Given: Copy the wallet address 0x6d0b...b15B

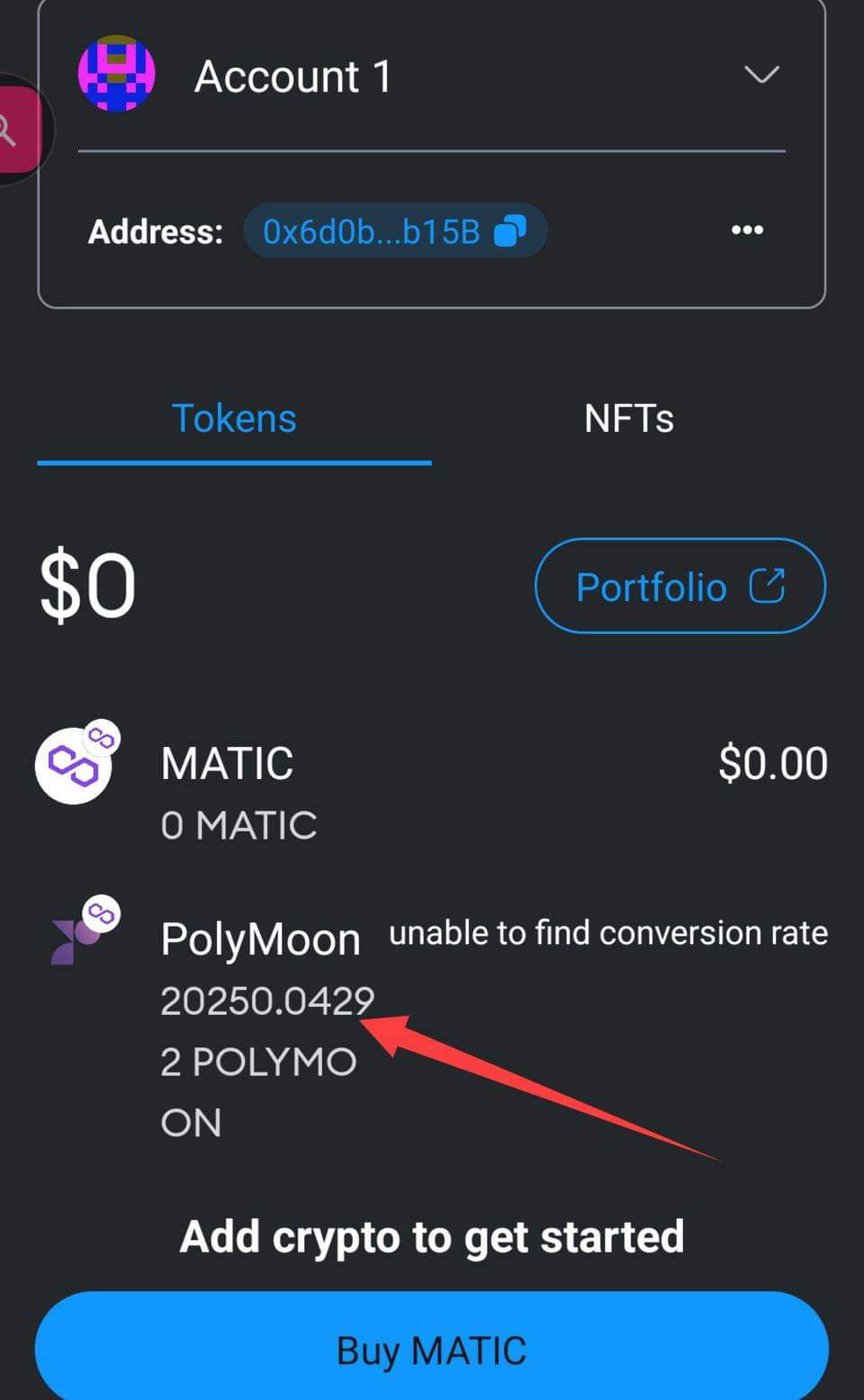Looking at the screenshot, I should 510,231.
